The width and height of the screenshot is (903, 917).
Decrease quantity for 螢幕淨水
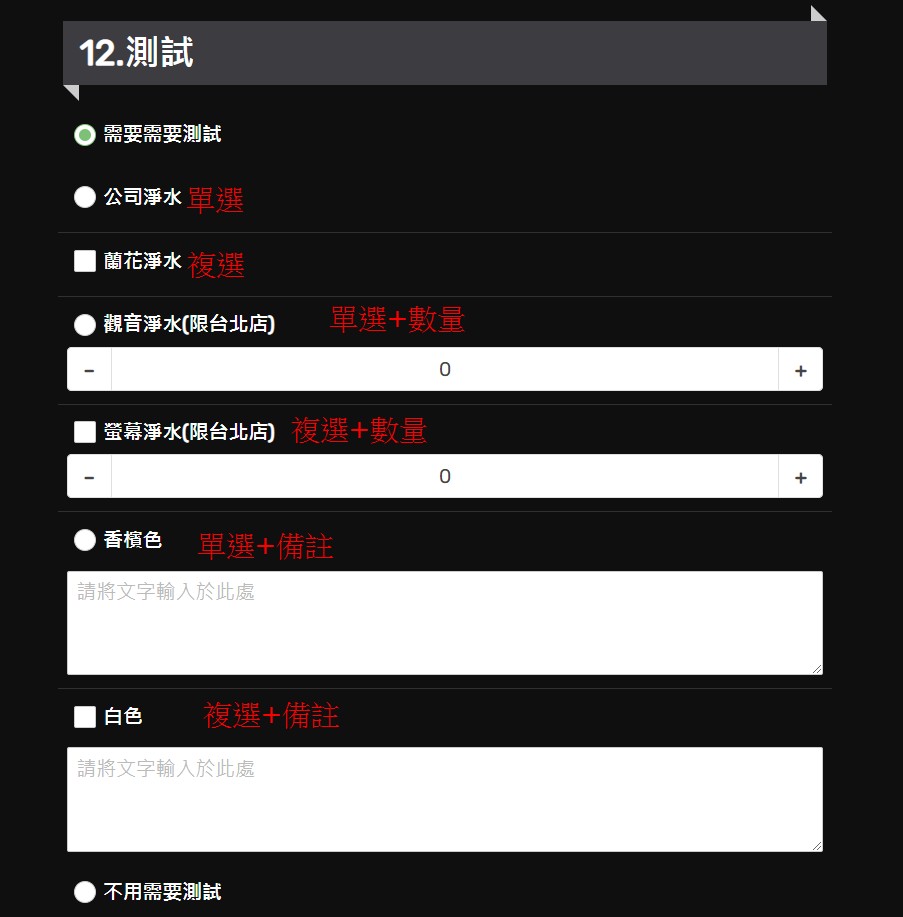[x=90, y=477]
